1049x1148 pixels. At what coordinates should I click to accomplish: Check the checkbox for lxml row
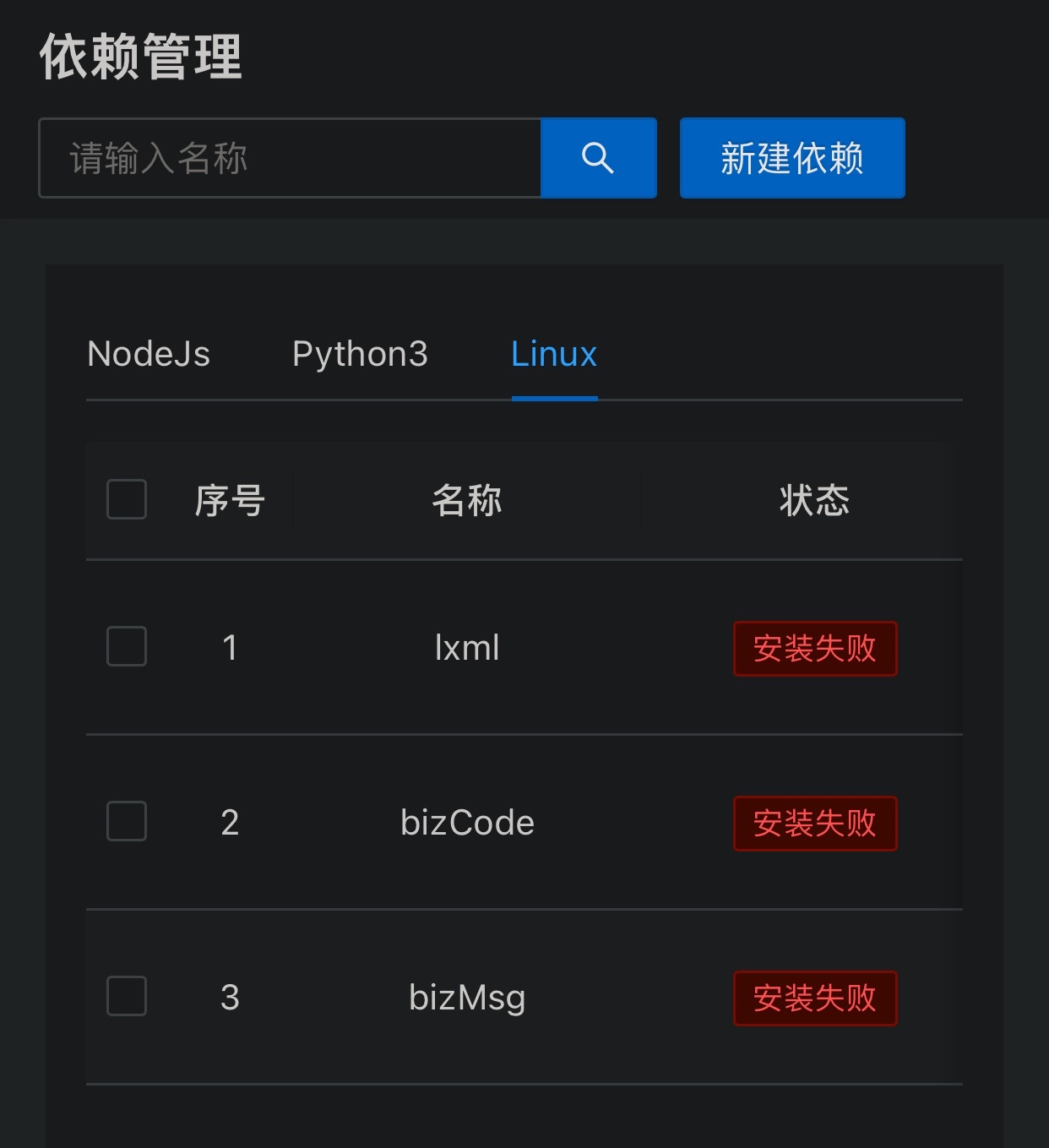[x=126, y=648]
